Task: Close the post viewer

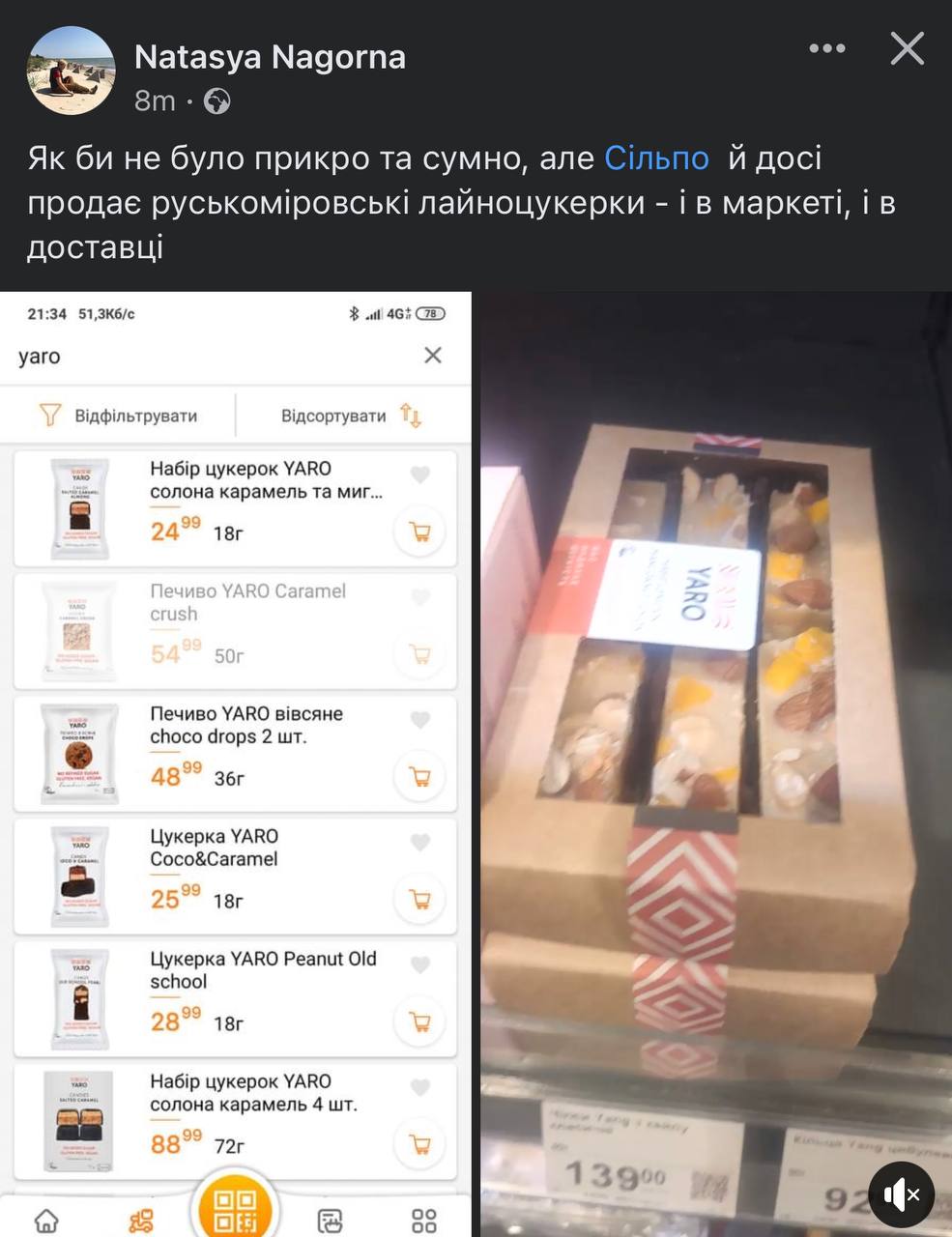Action: tap(907, 48)
